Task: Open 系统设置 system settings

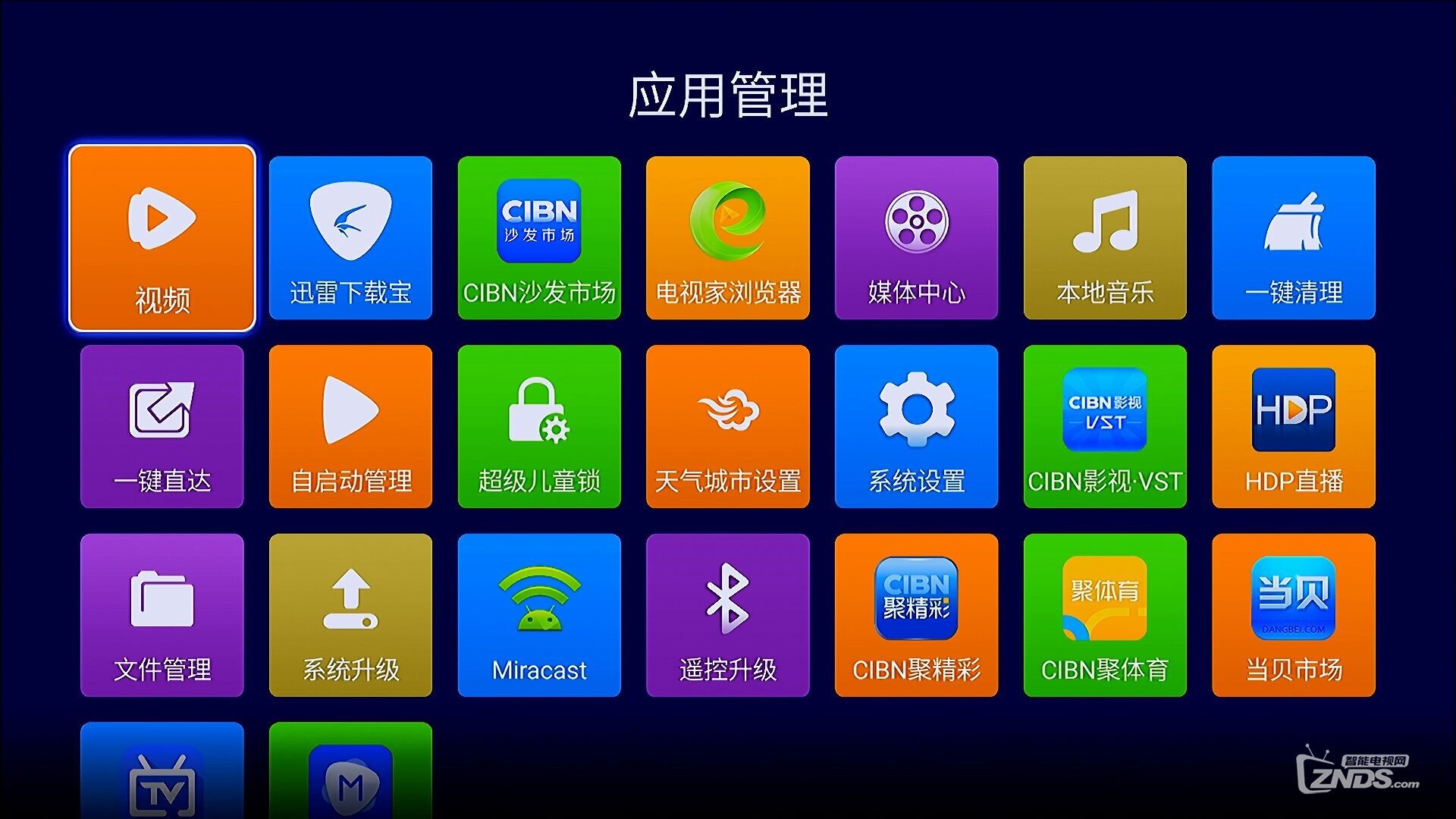Action: 916,426
